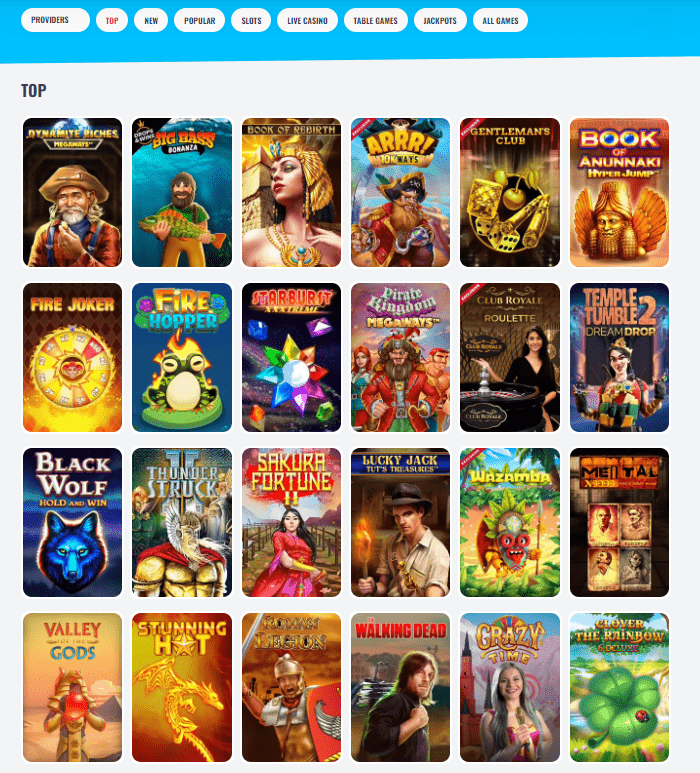Select the Table Games category
Screen dimensions: 700x773
pos(375,20)
